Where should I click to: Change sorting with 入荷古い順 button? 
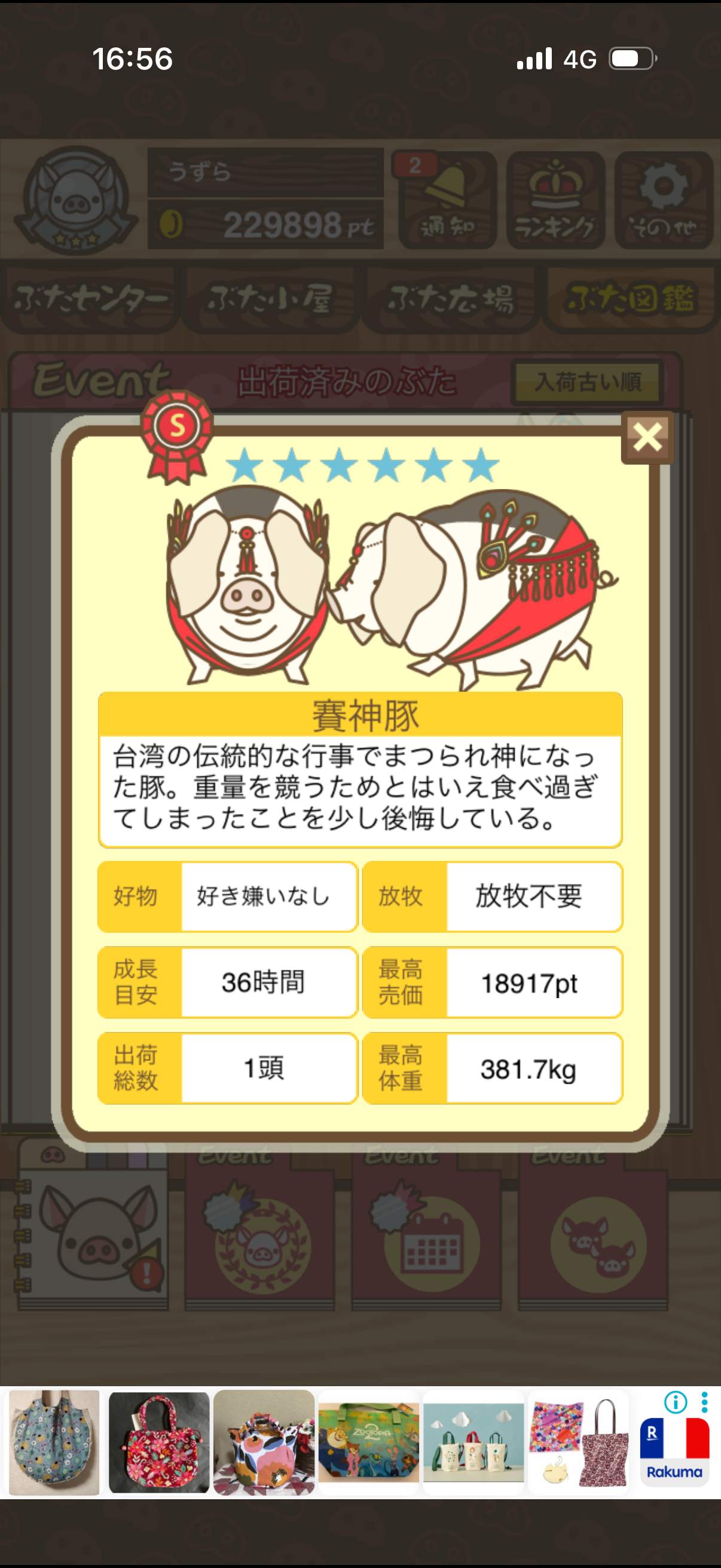[587, 382]
